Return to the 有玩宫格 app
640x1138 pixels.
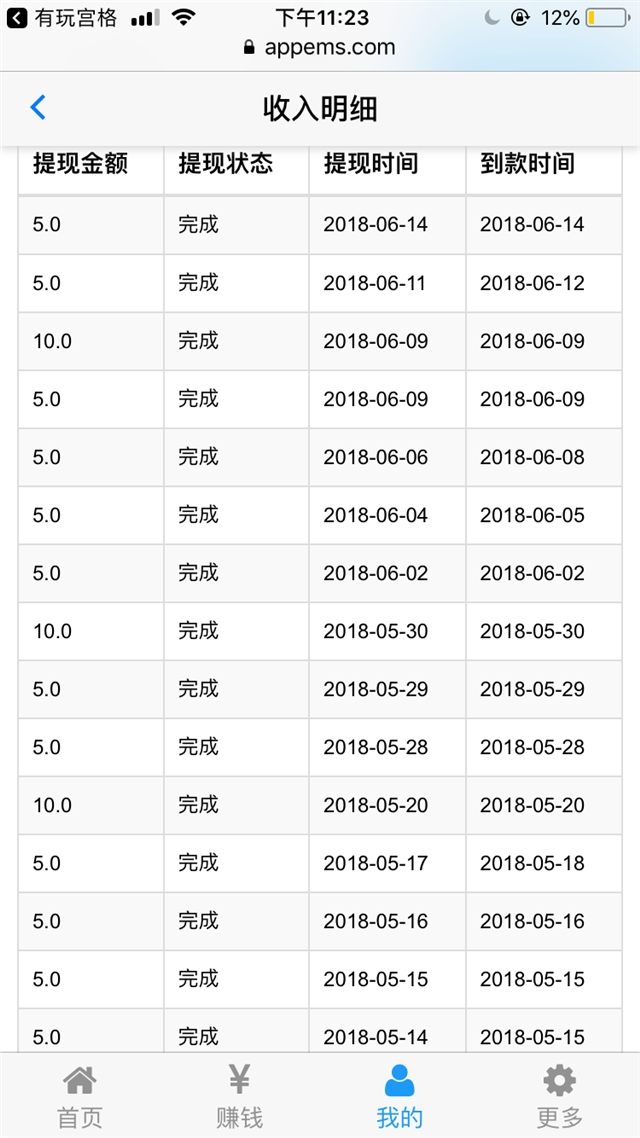[x=61, y=17]
